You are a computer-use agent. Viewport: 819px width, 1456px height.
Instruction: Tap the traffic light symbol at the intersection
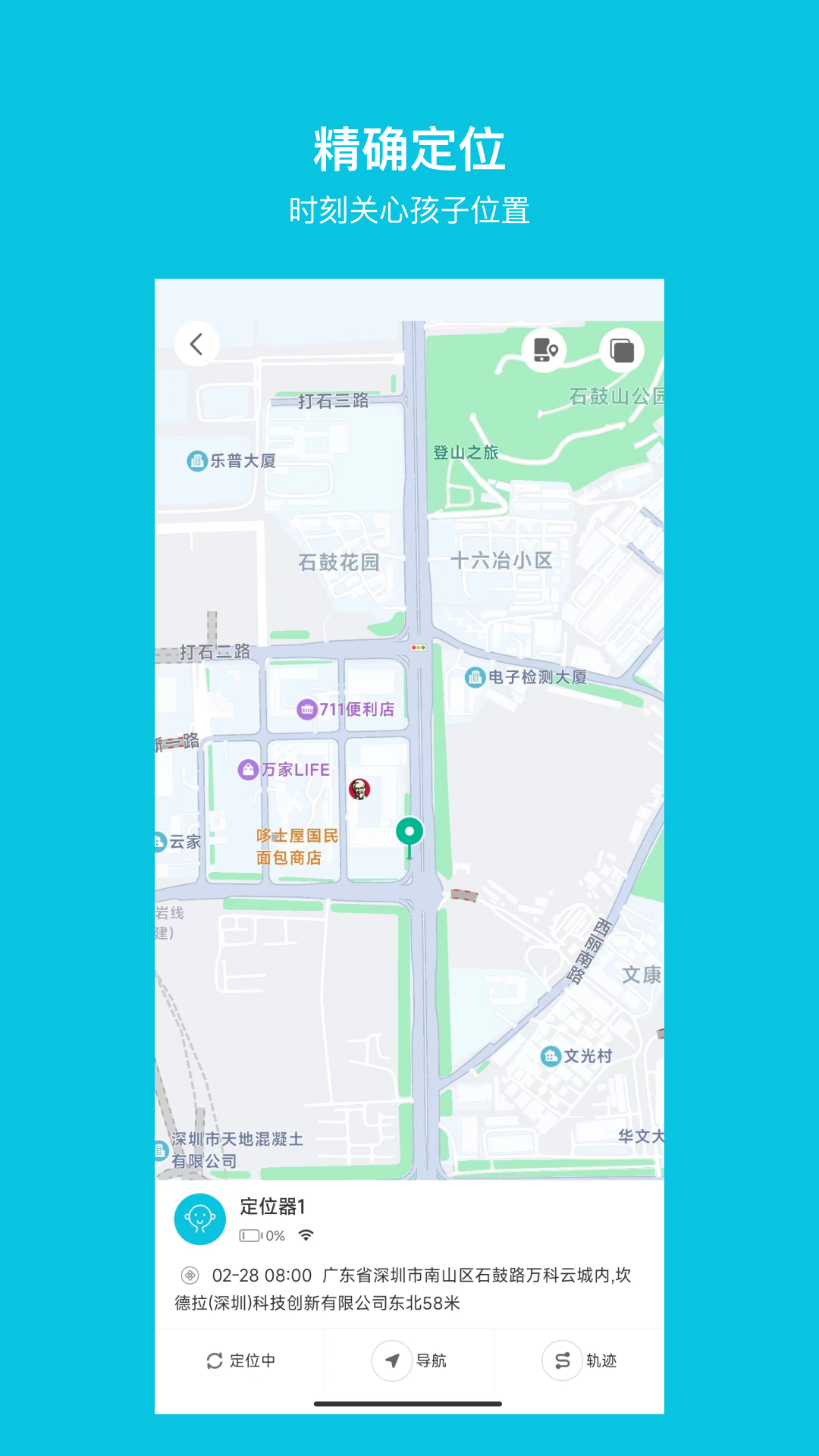417,647
